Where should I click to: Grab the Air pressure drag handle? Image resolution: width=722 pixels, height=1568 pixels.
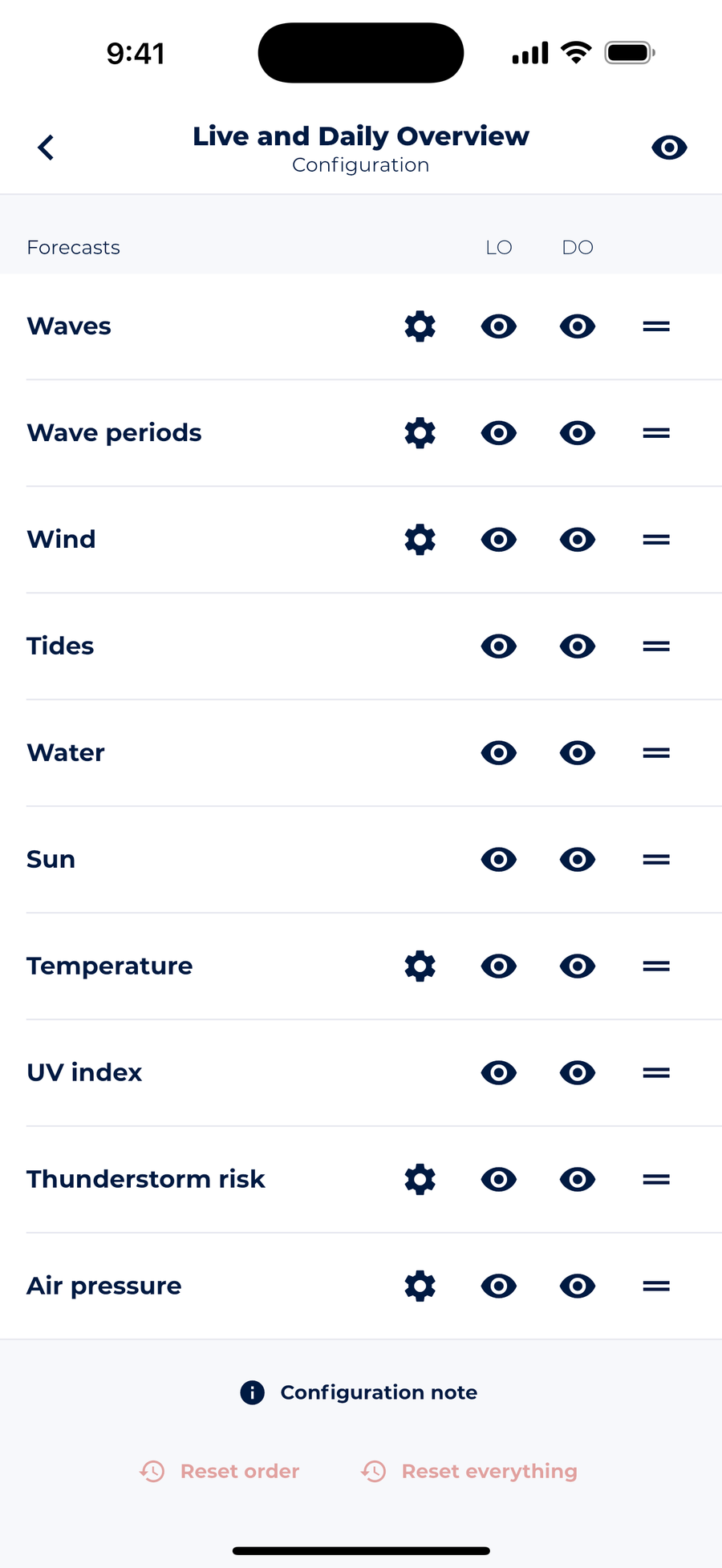click(x=655, y=1286)
